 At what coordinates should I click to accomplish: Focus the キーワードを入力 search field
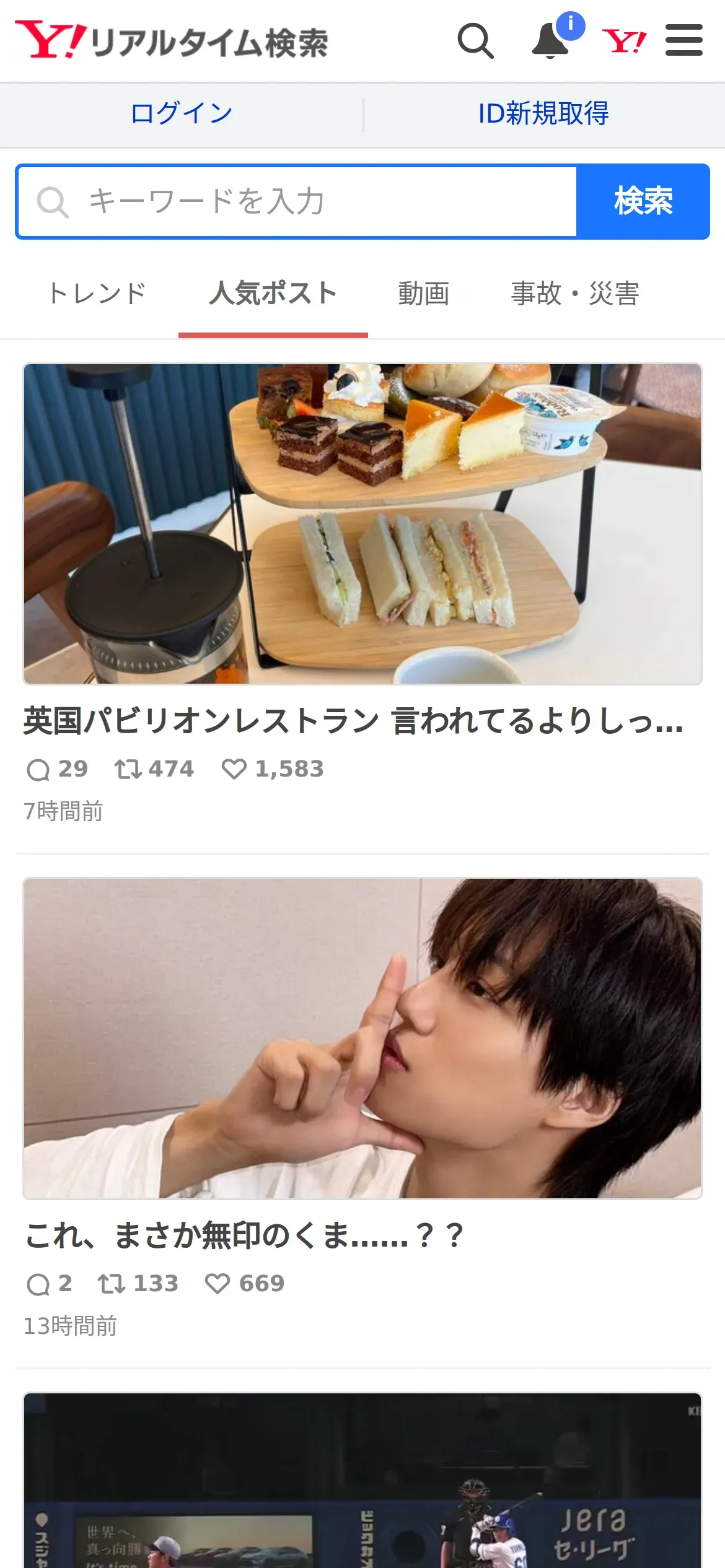pos(297,202)
